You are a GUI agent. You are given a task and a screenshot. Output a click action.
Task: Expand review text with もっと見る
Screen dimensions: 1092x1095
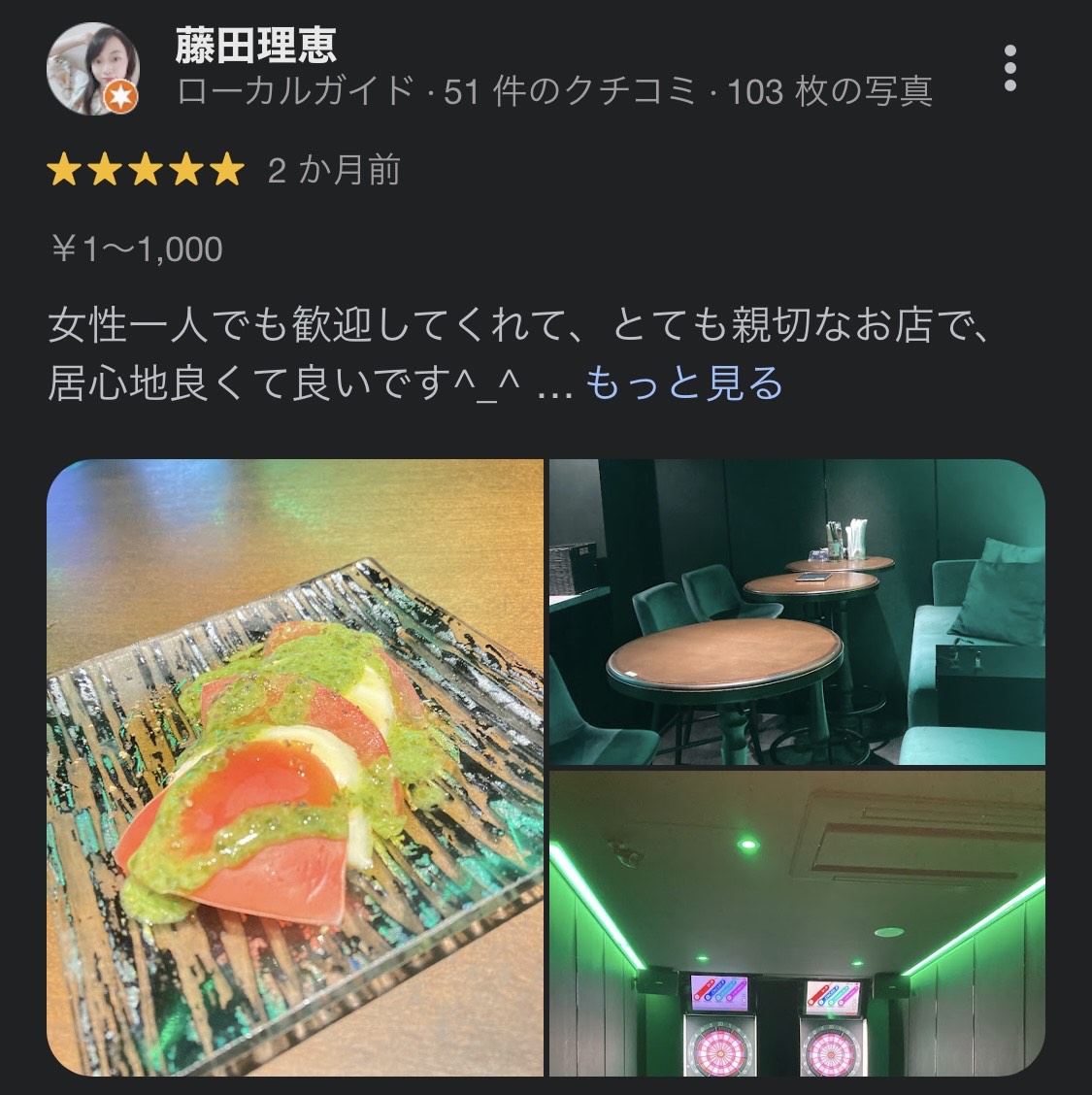click(x=683, y=383)
